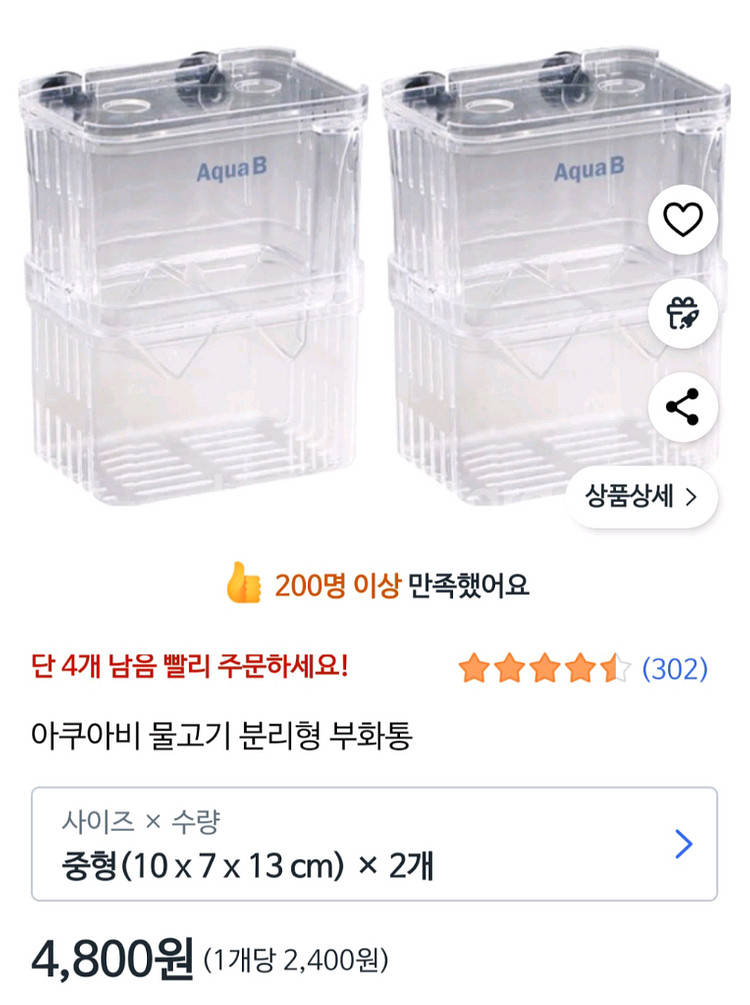Share the product using the share icon

[684, 404]
